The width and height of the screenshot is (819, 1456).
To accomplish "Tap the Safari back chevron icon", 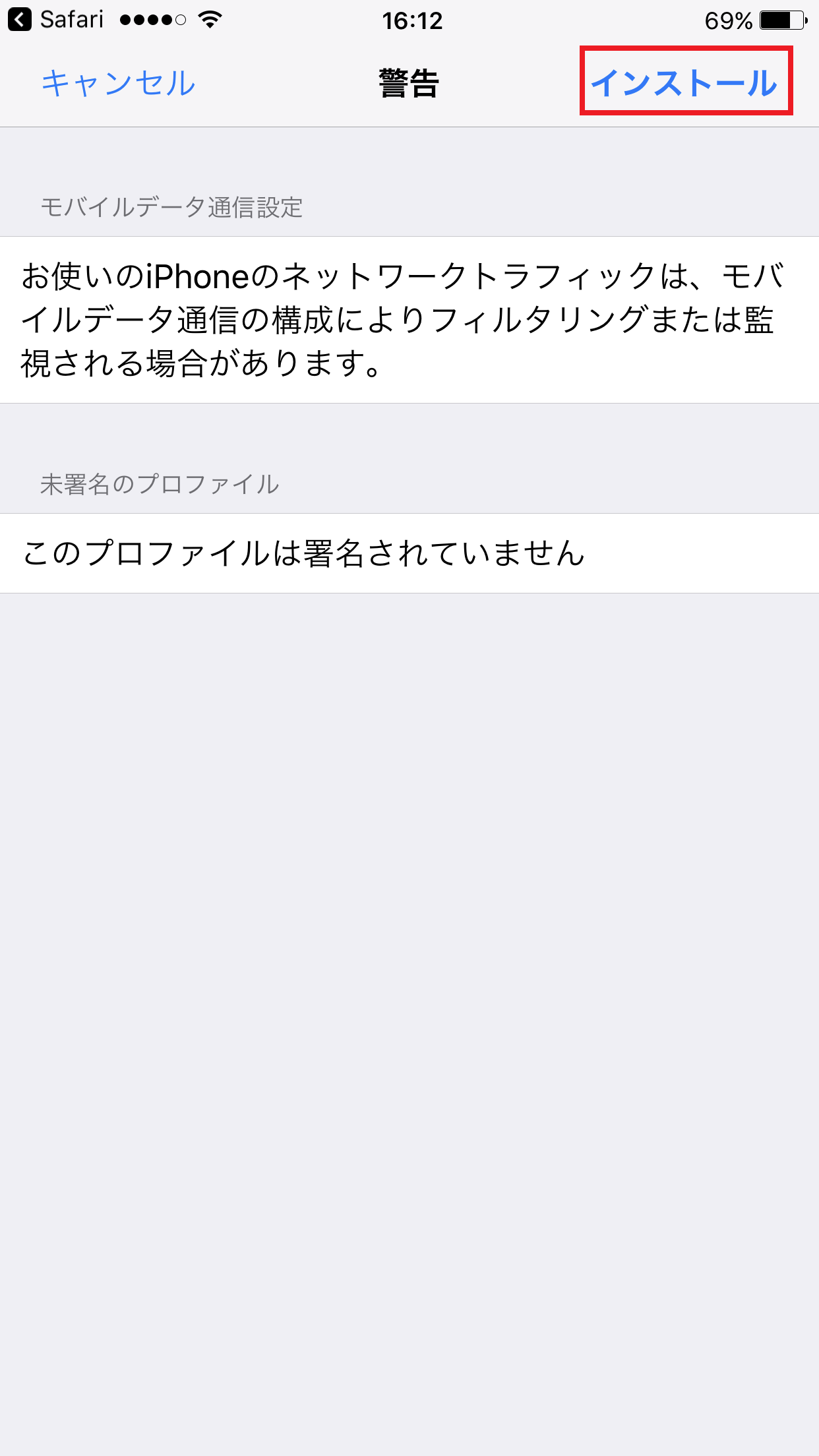I will 20,18.
